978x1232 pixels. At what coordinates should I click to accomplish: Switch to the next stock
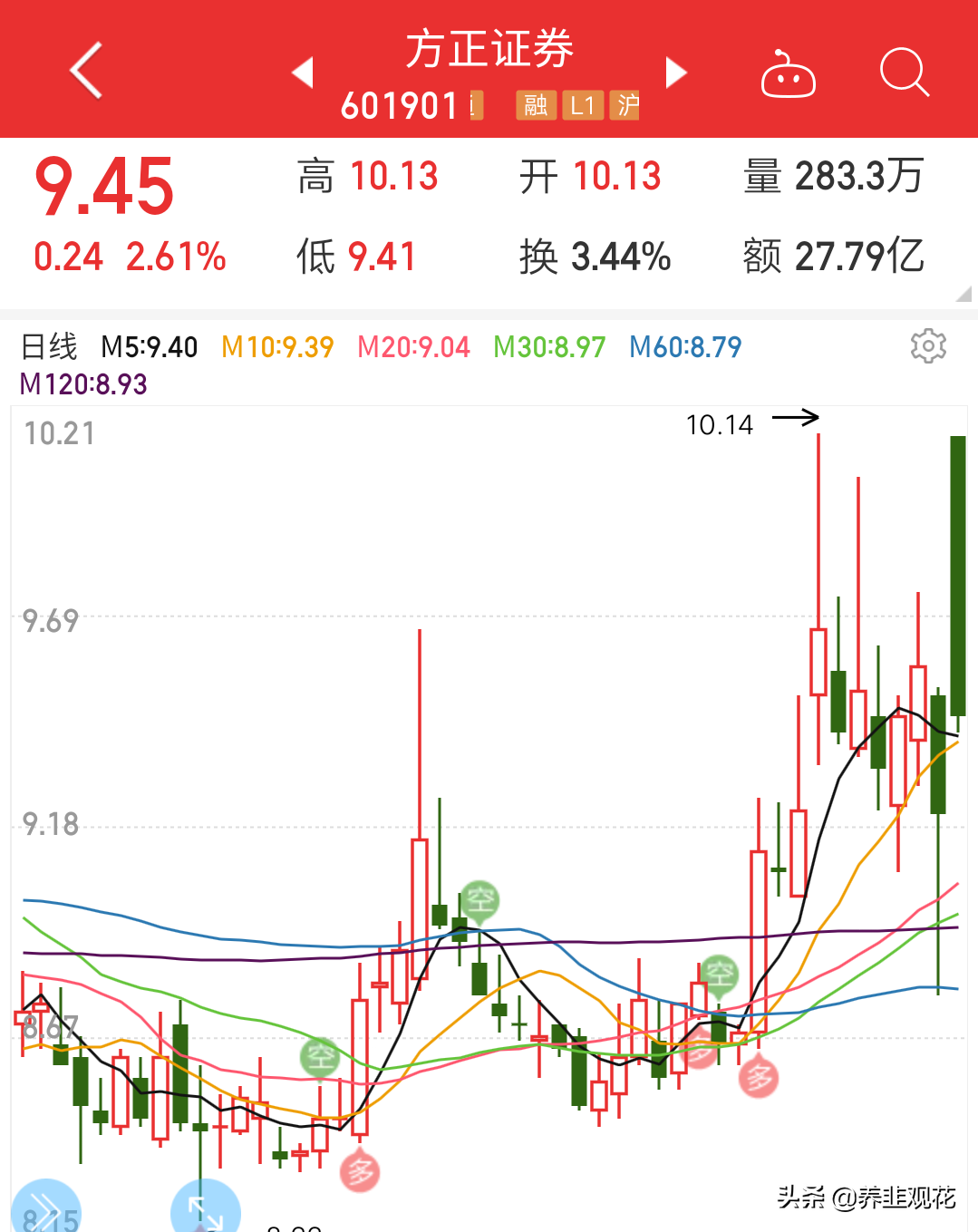676,73
